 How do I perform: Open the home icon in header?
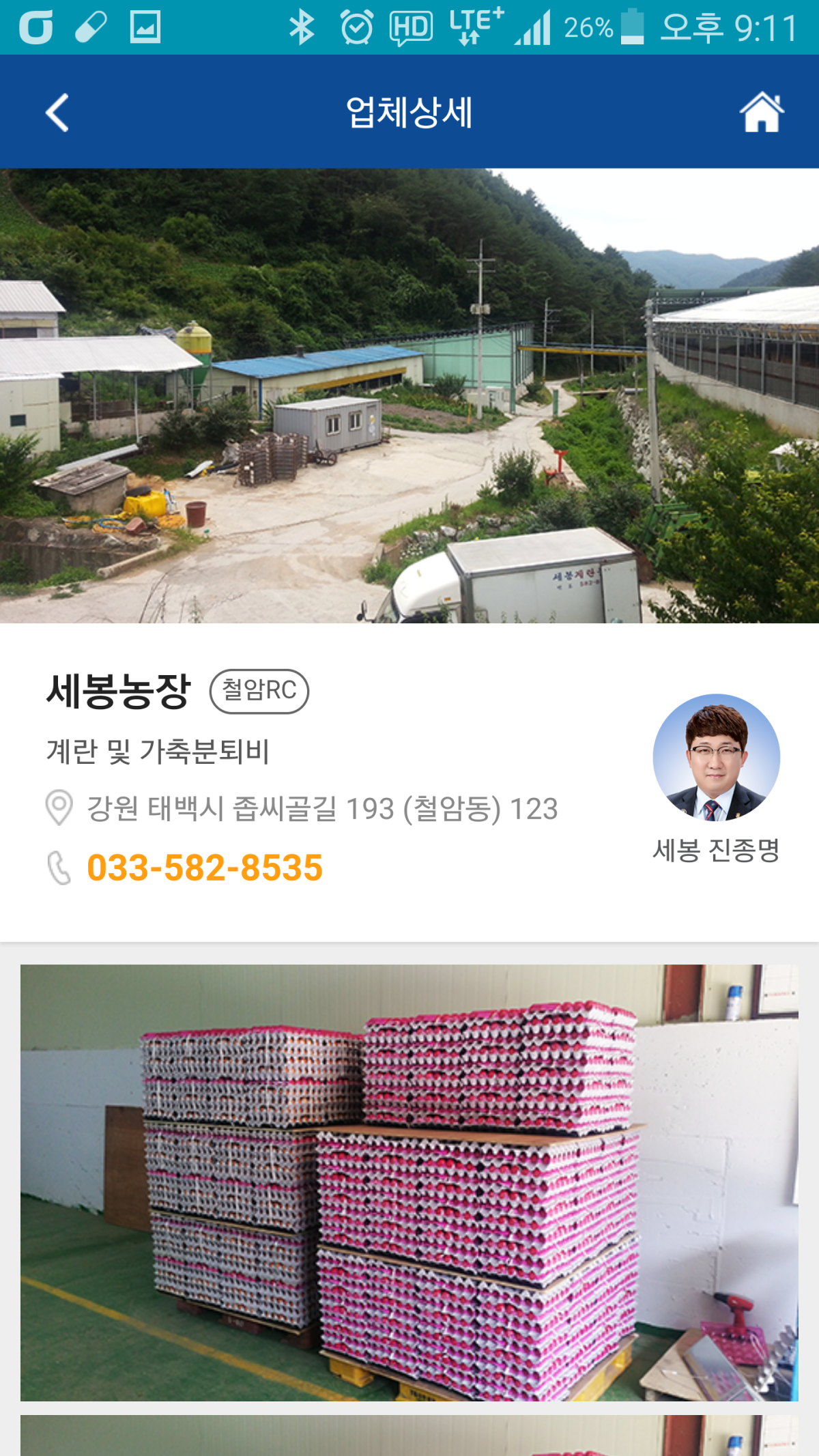click(762, 112)
